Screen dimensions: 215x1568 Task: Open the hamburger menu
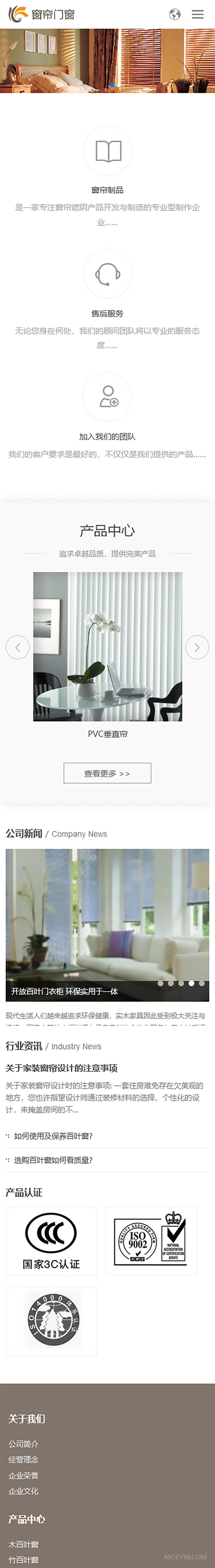coord(198,14)
